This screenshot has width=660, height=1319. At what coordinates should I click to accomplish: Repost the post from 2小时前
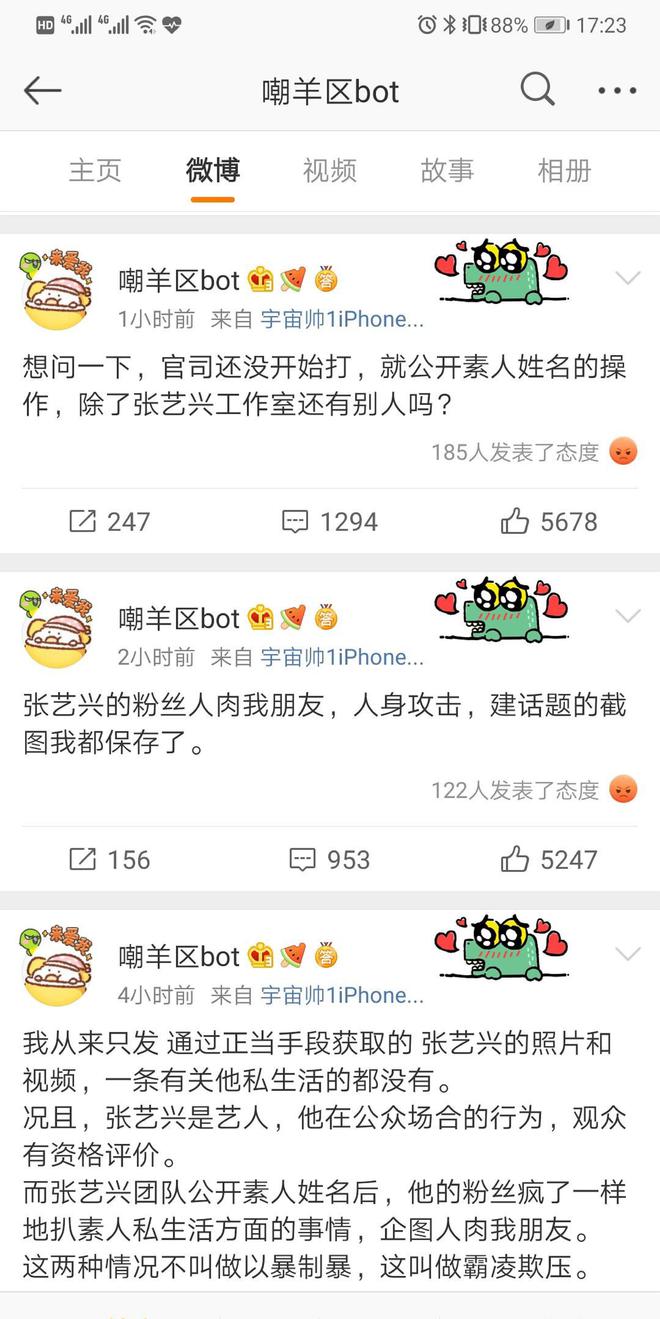click(109, 859)
